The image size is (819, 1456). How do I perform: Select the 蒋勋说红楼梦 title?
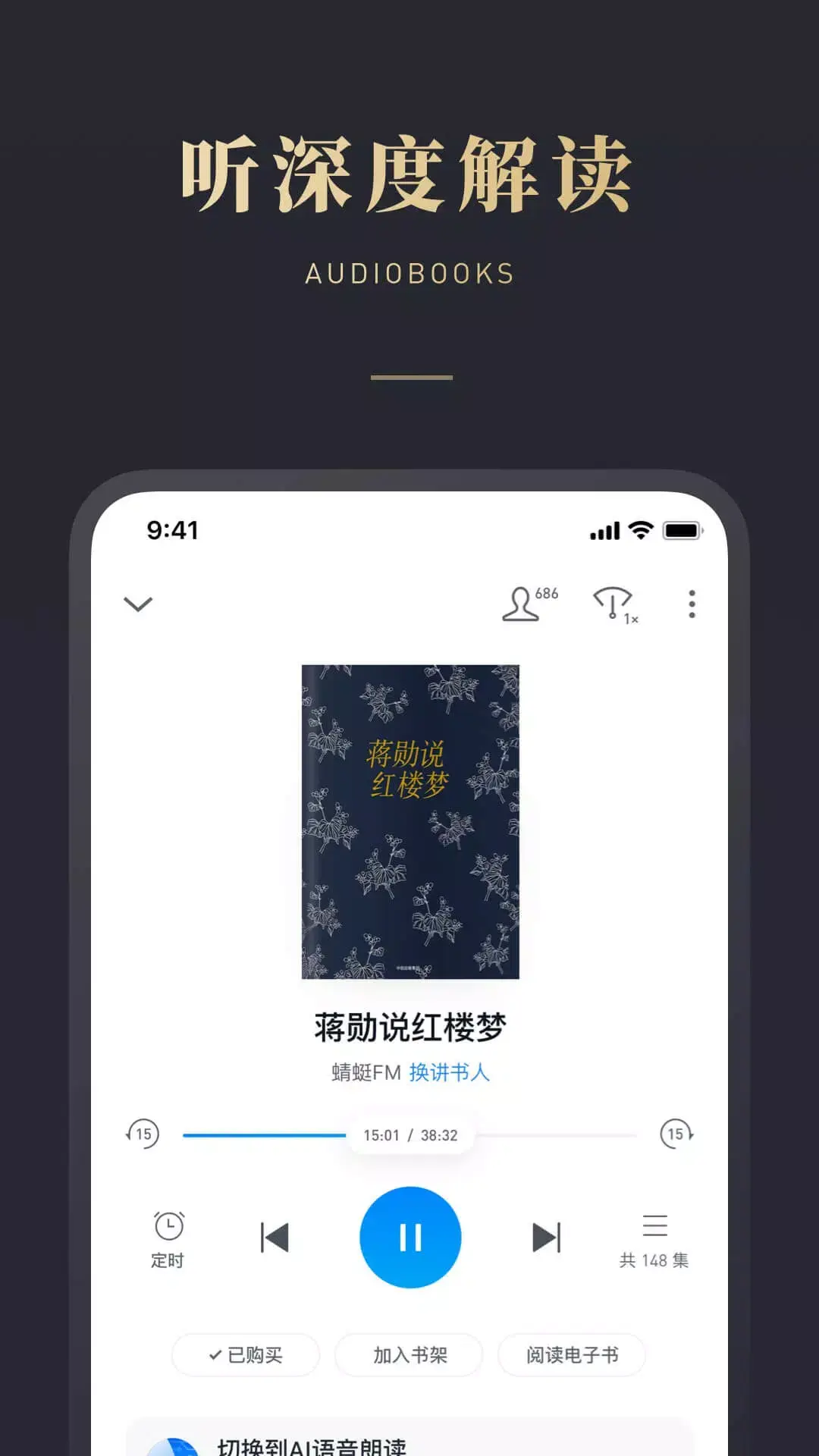click(409, 1028)
